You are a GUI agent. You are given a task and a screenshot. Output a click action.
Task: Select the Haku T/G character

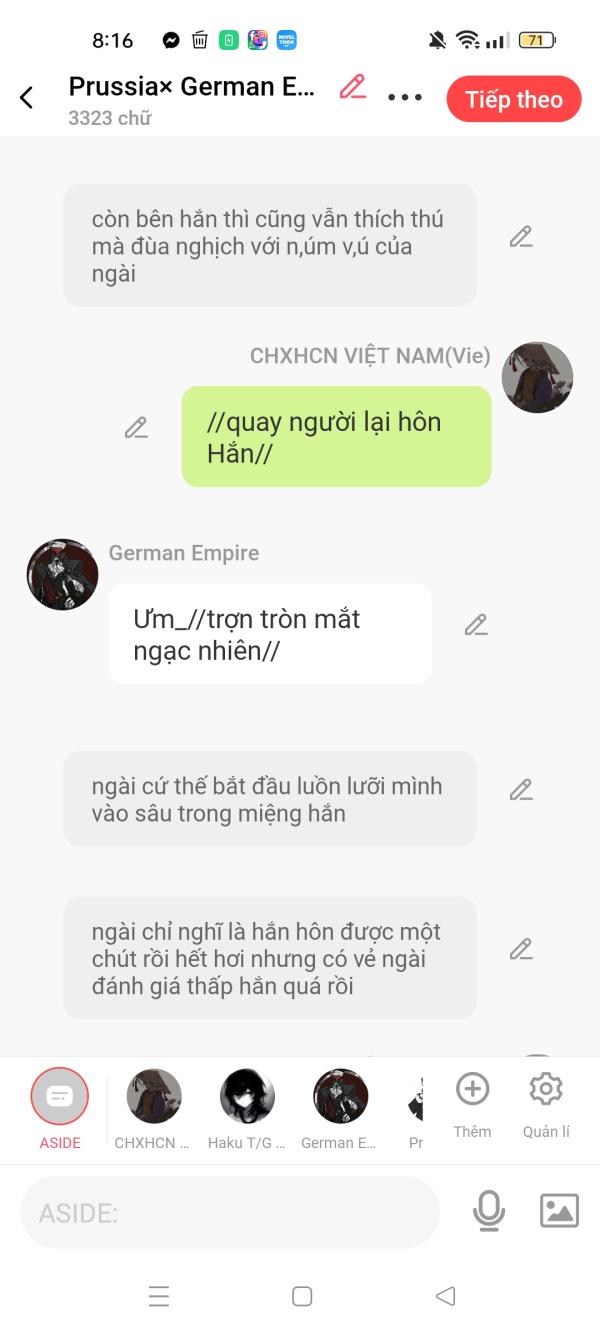[247, 1097]
